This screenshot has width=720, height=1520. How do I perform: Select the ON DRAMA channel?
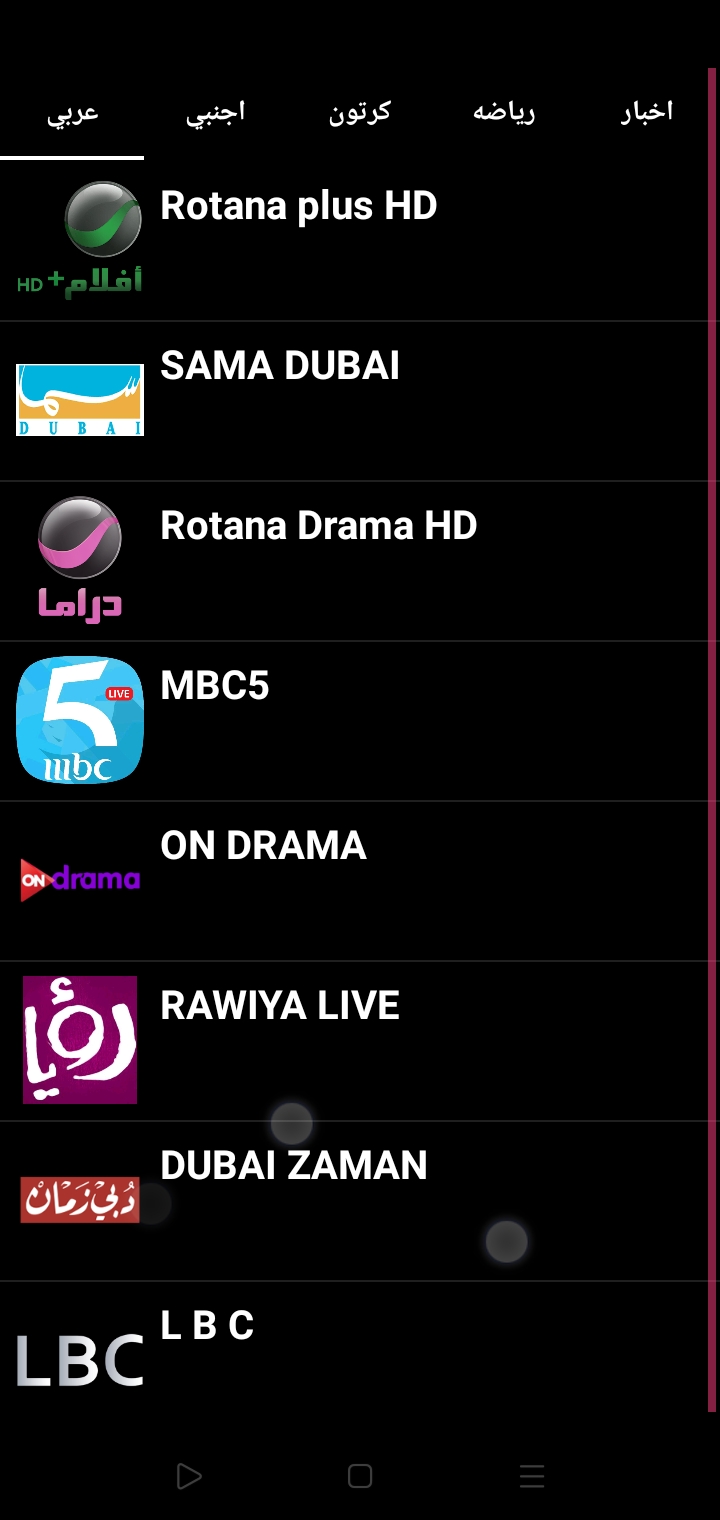click(x=354, y=880)
